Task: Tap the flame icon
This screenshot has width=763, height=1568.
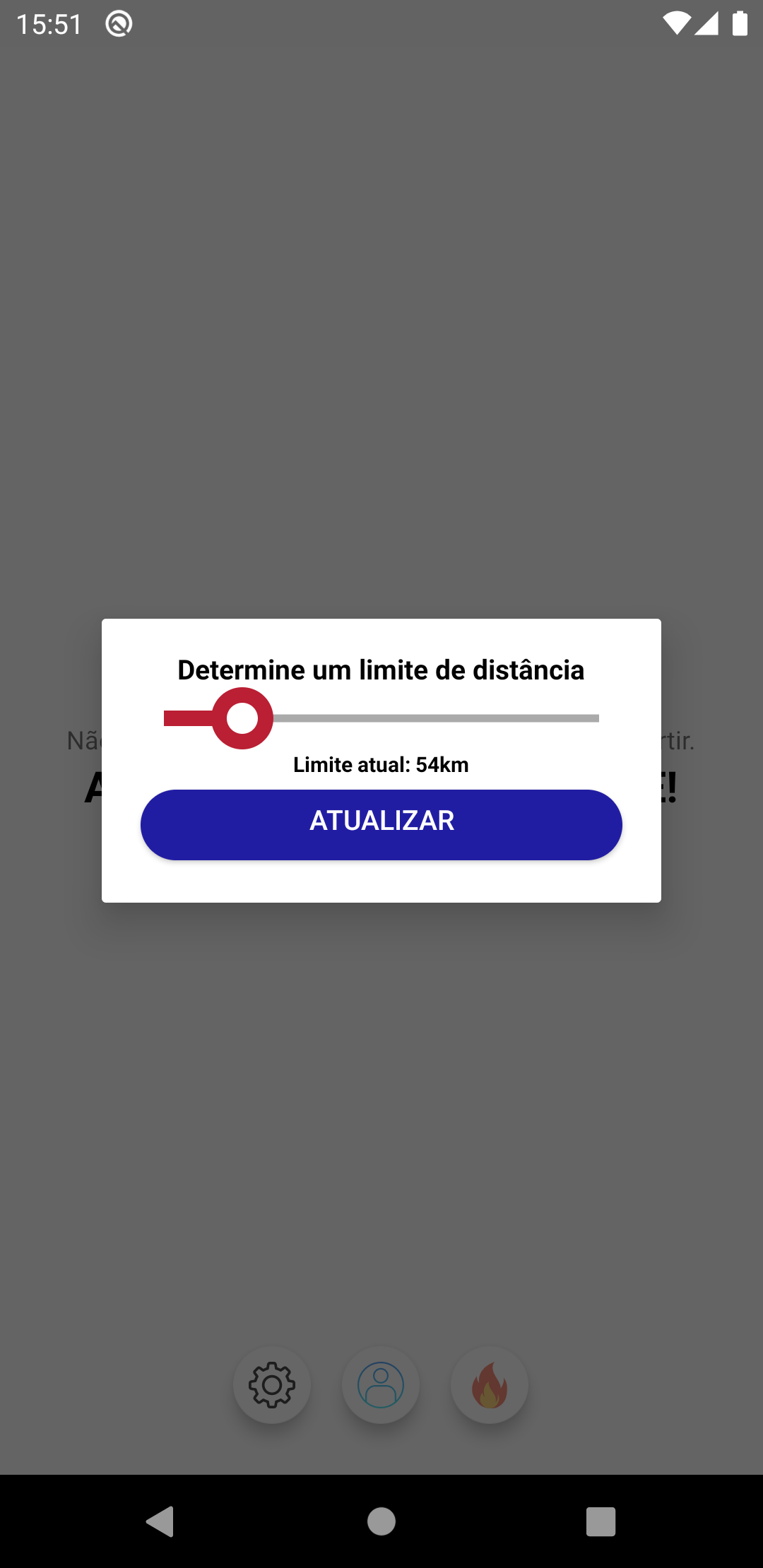Action: pos(490,1385)
